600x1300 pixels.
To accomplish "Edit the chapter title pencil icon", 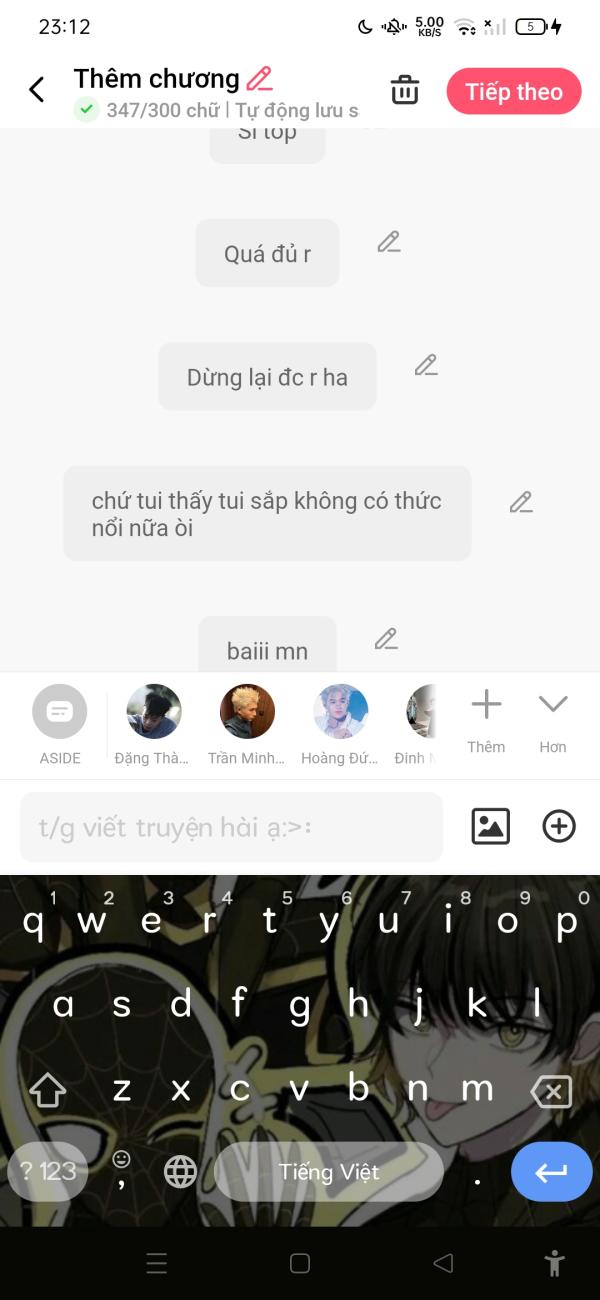I will point(259,79).
